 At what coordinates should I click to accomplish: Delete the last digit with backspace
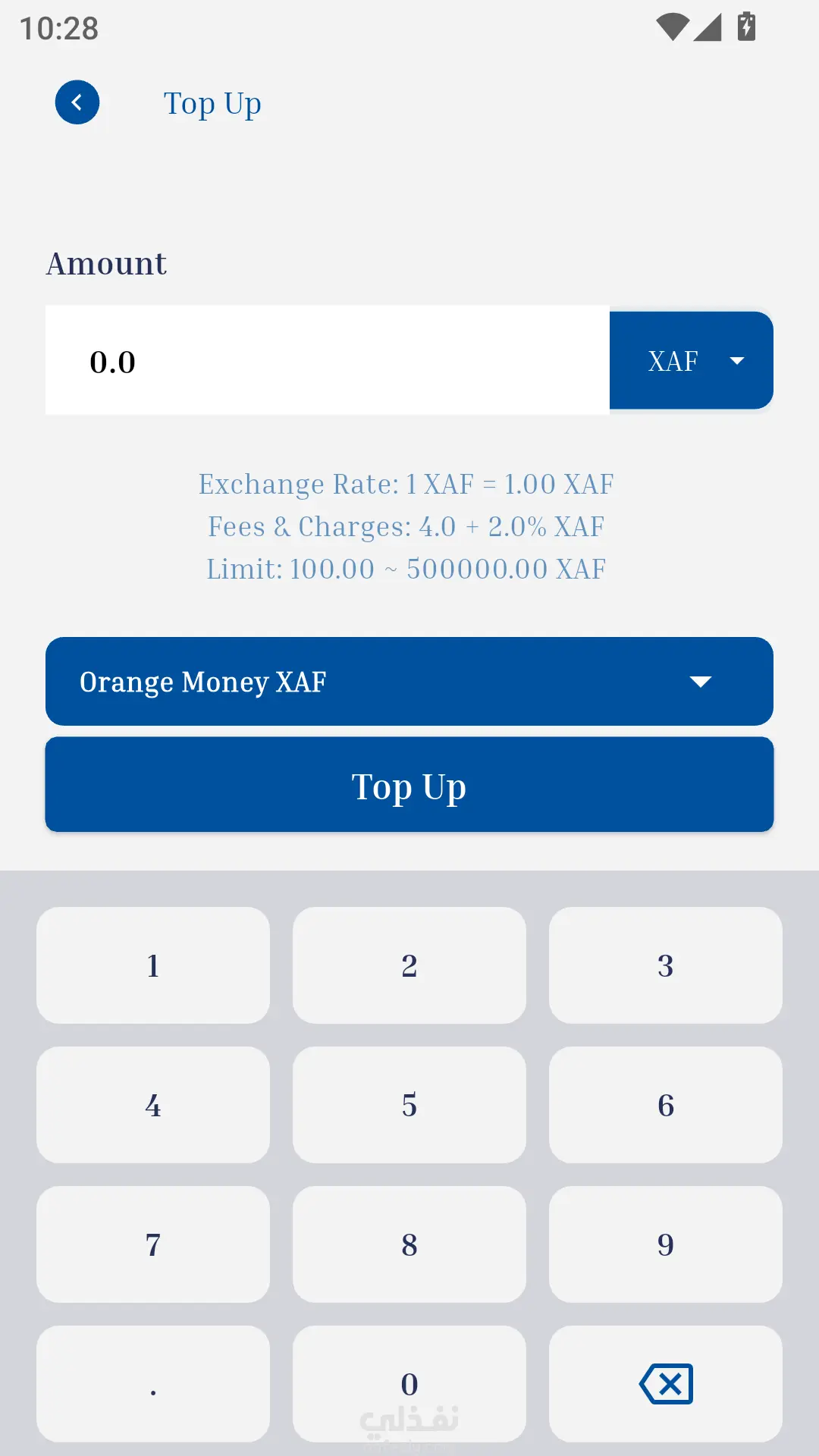[665, 1384]
